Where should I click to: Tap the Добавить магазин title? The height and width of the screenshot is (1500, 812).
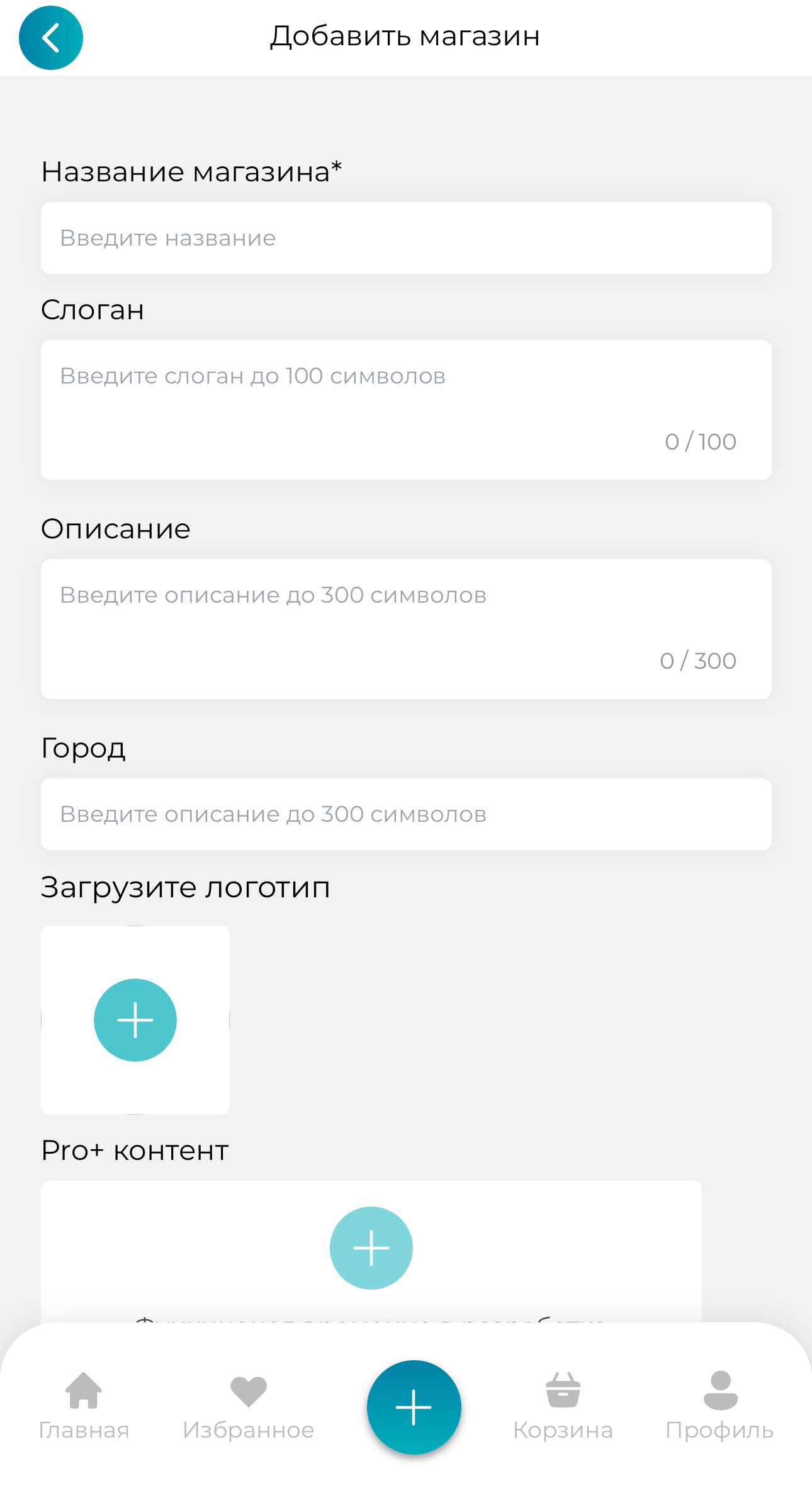[405, 36]
